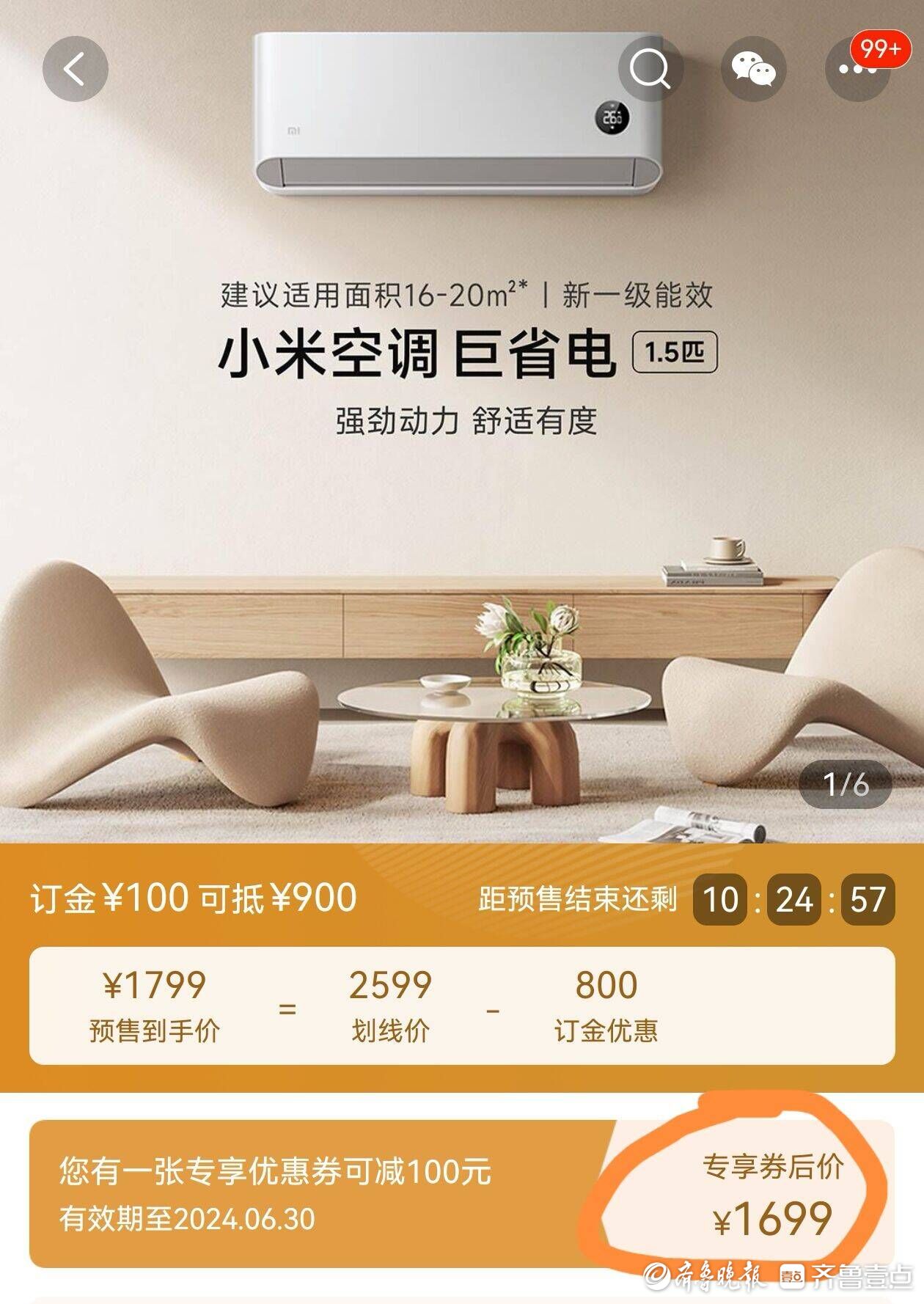Open search with the magnifier icon
This screenshot has width=924, height=1304.
[650, 70]
